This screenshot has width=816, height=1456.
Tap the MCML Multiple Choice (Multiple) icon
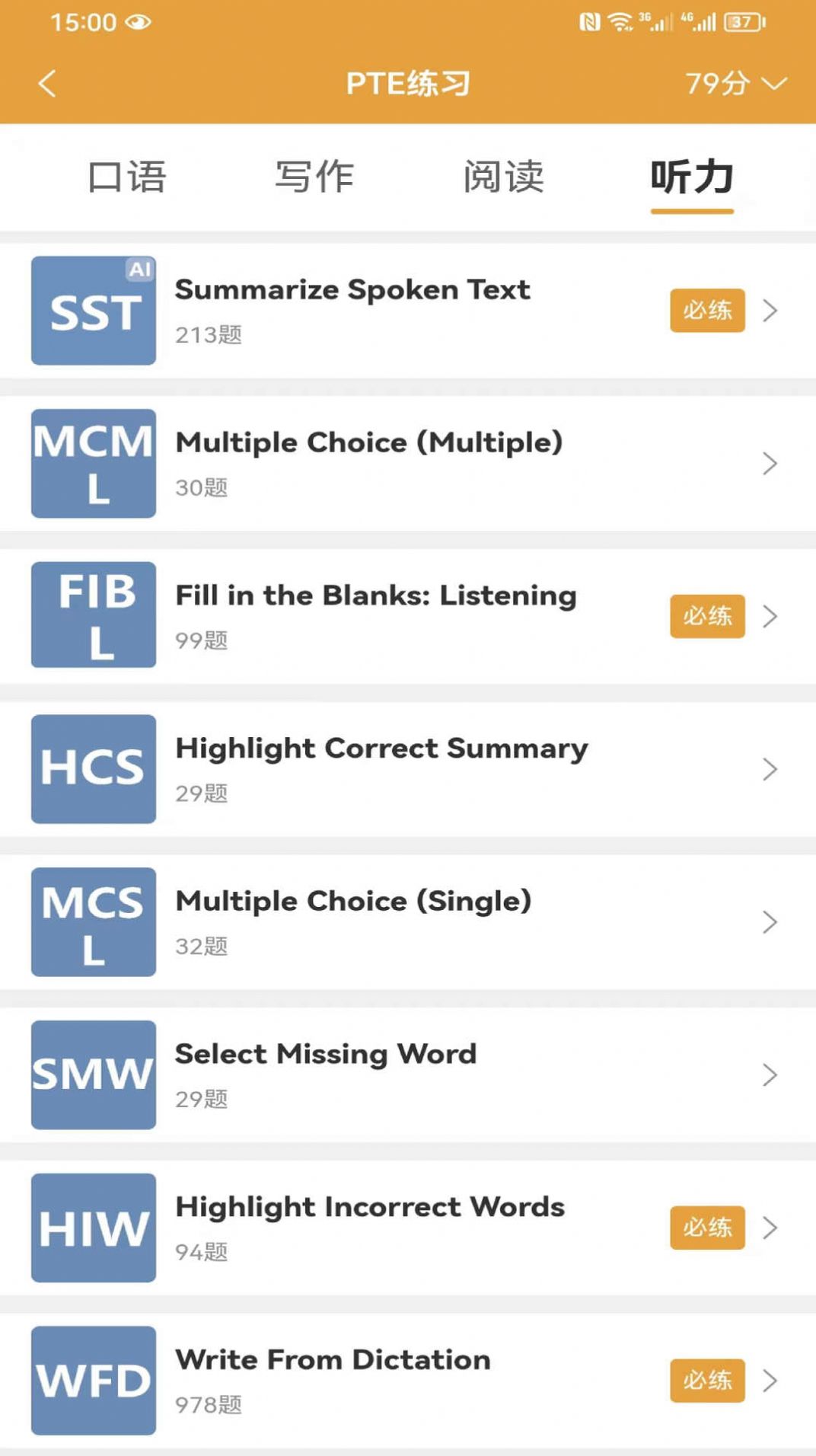(x=92, y=463)
